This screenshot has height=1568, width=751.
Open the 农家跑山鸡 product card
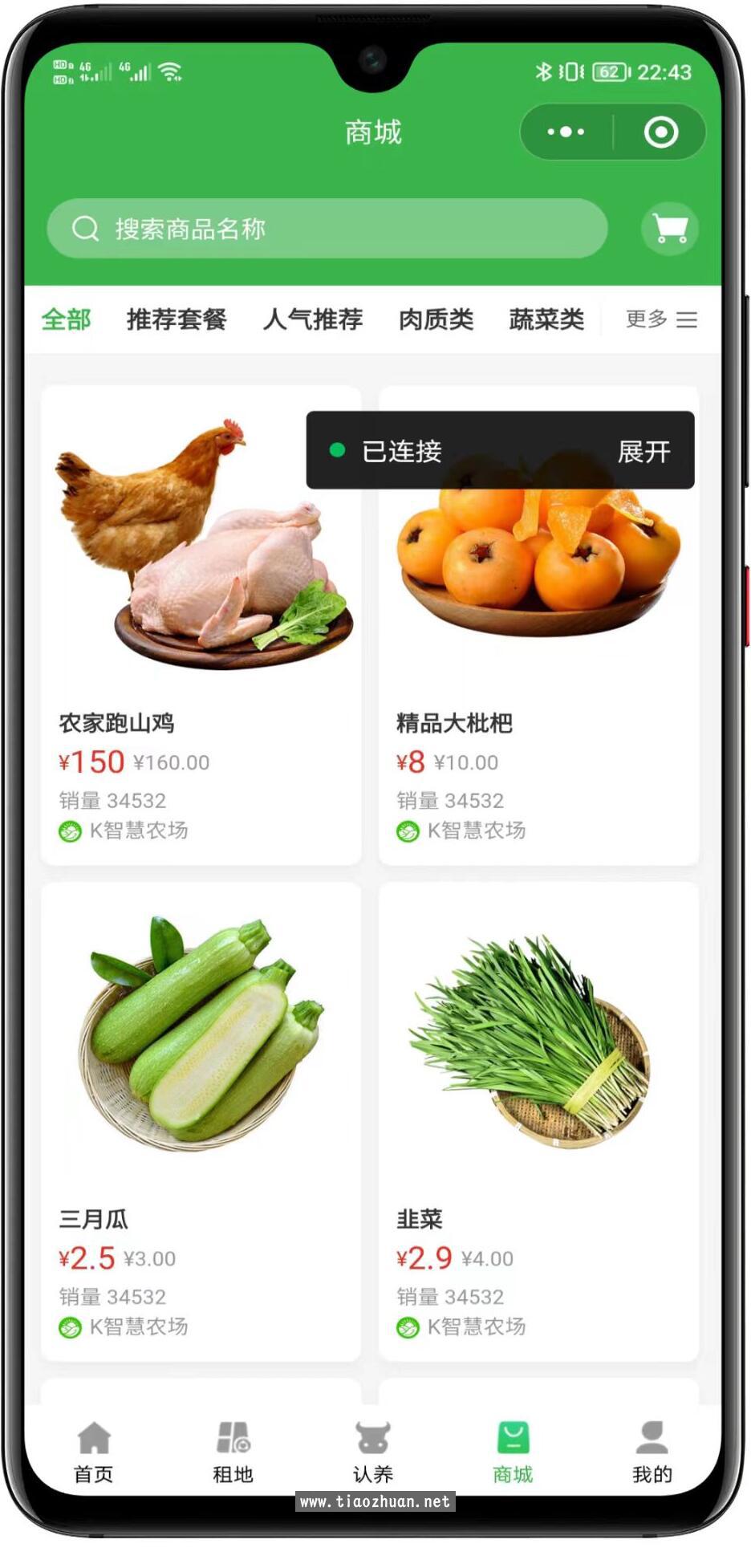(x=199, y=562)
